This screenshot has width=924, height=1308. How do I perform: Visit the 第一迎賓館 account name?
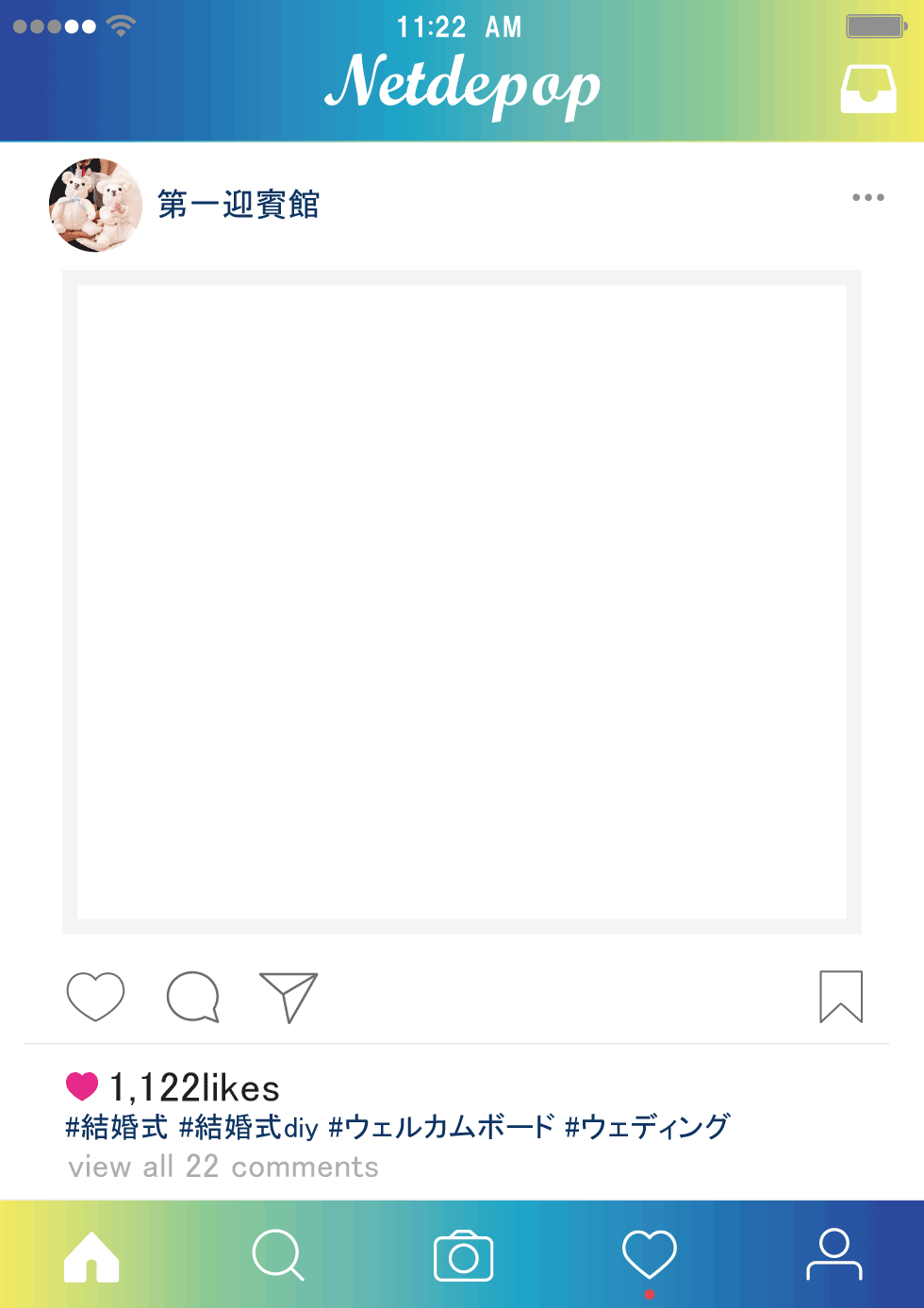[x=238, y=205]
